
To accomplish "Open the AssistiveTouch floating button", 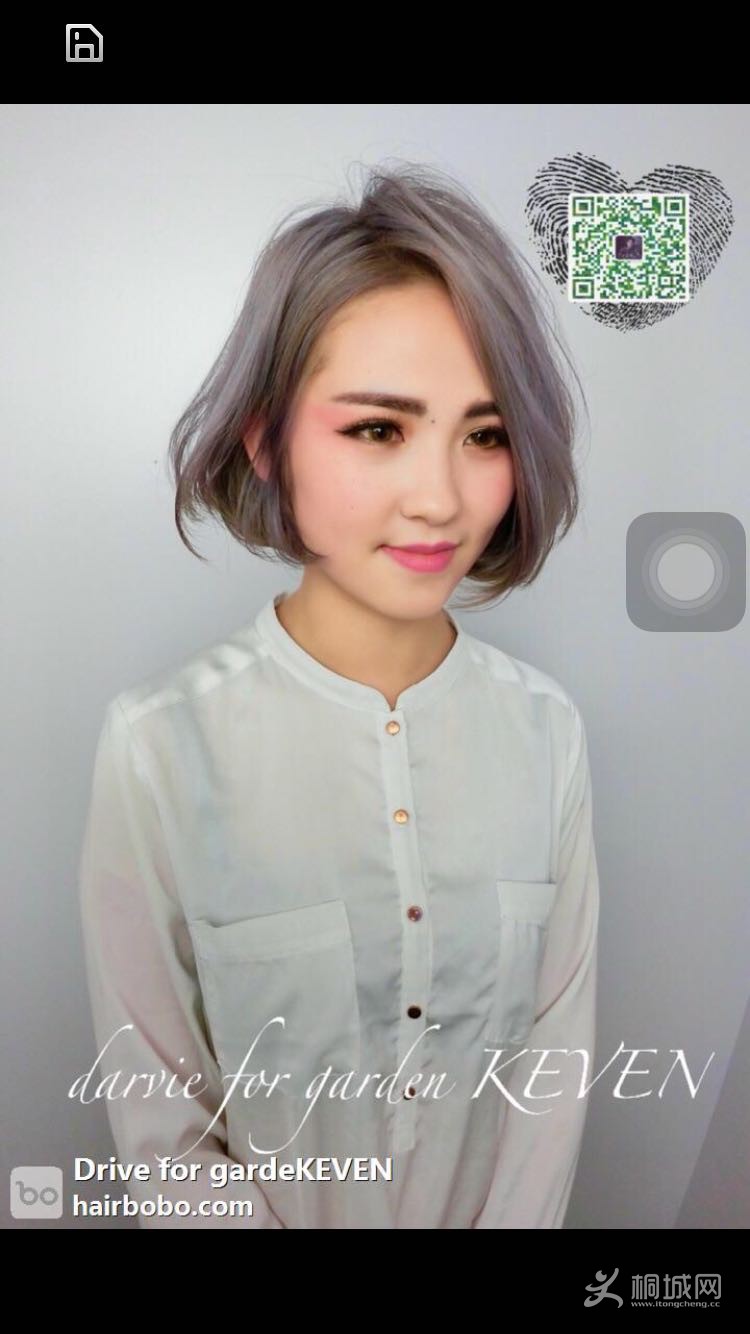I will click(686, 572).
